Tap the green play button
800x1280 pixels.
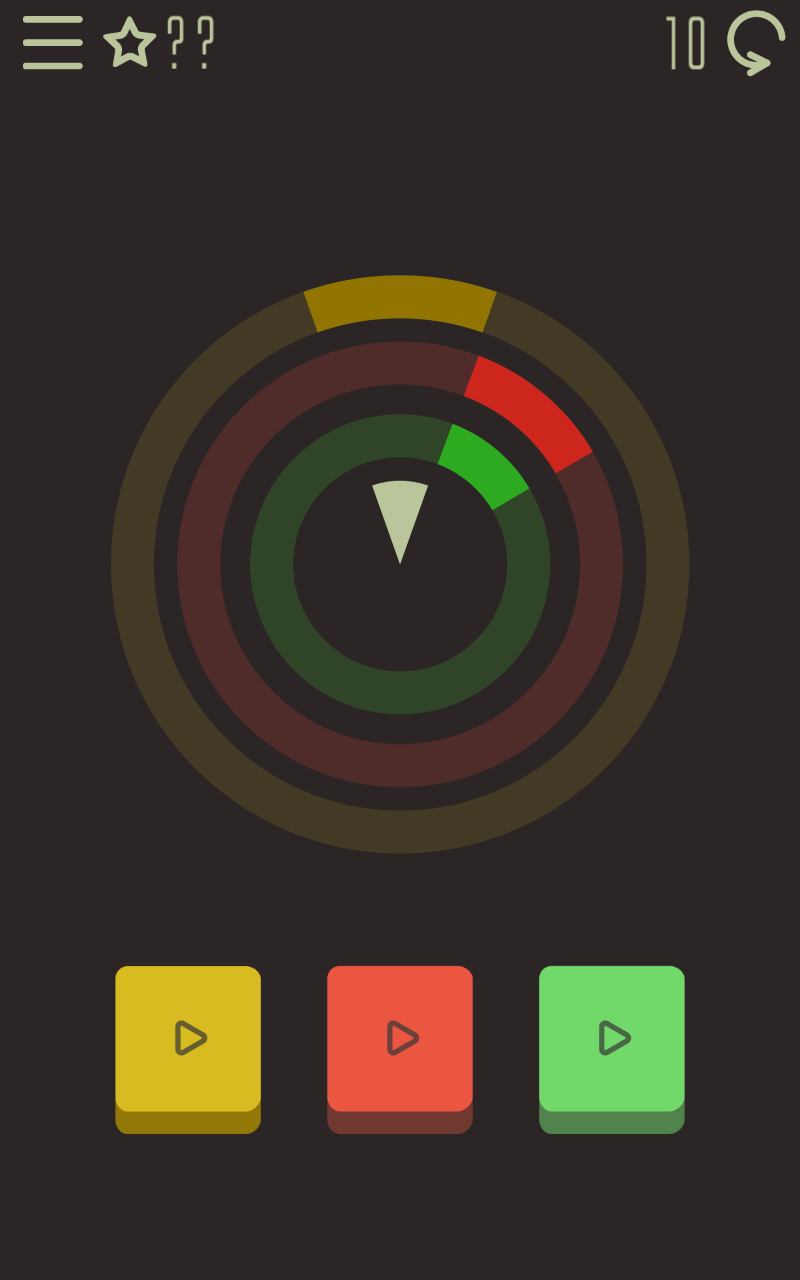(x=612, y=1040)
